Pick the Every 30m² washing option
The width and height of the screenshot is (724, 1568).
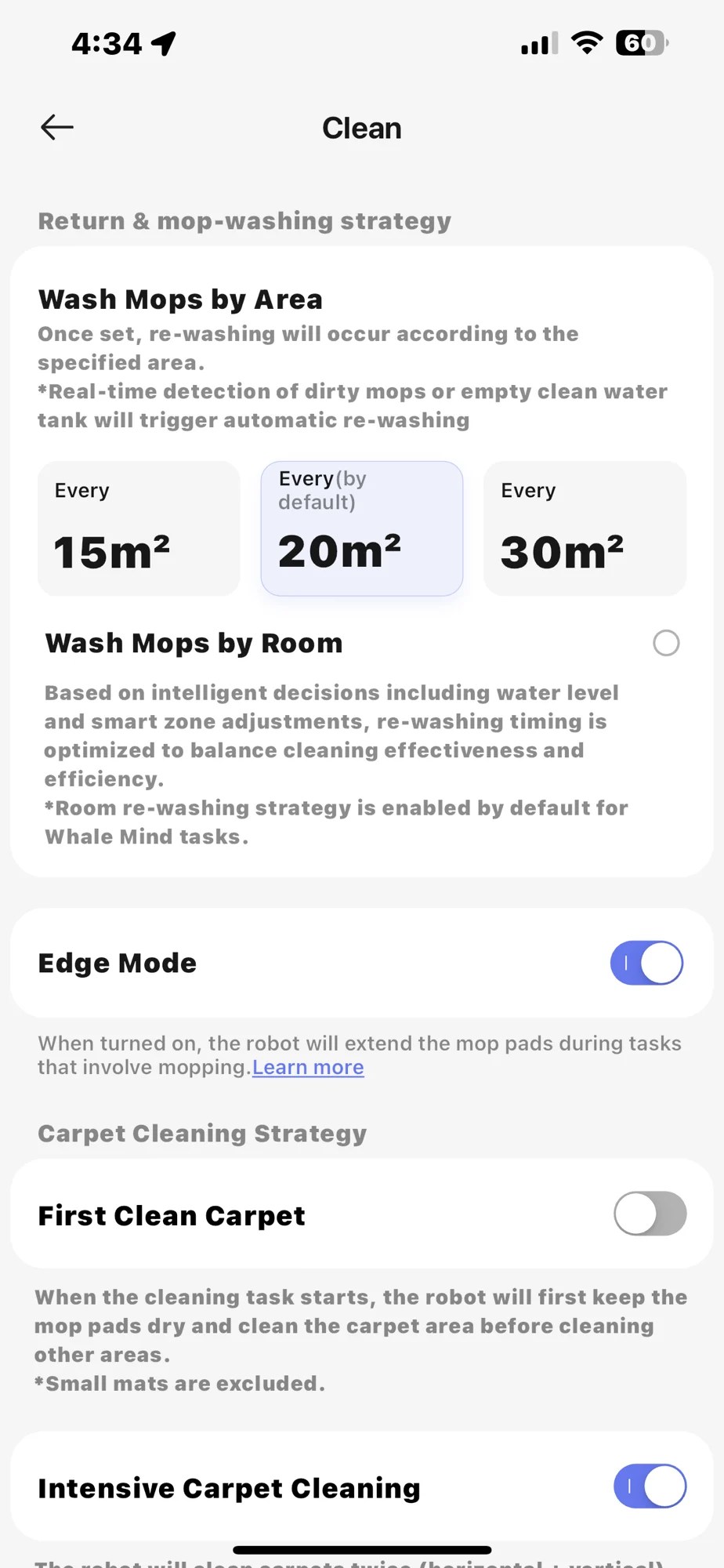pos(585,528)
